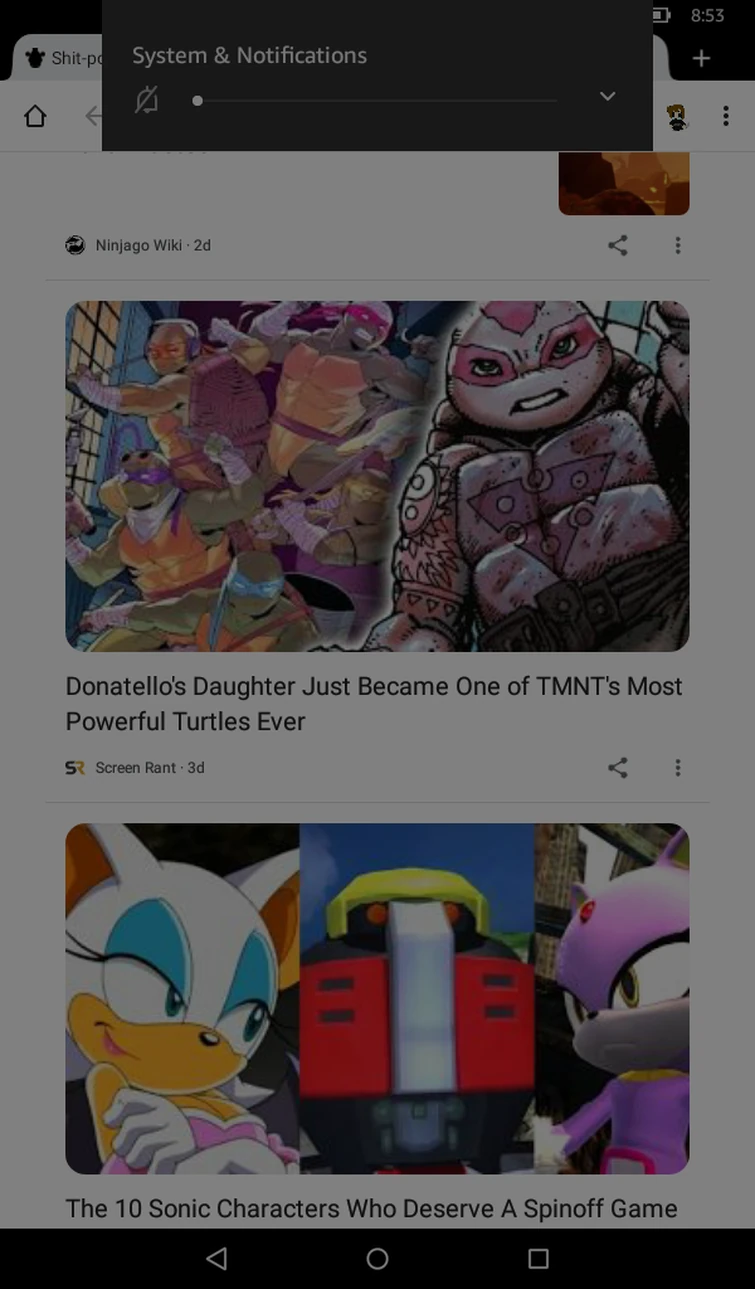Expand the volume panel chevron
Screen dimensions: 755x1289
(x=607, y=96)
